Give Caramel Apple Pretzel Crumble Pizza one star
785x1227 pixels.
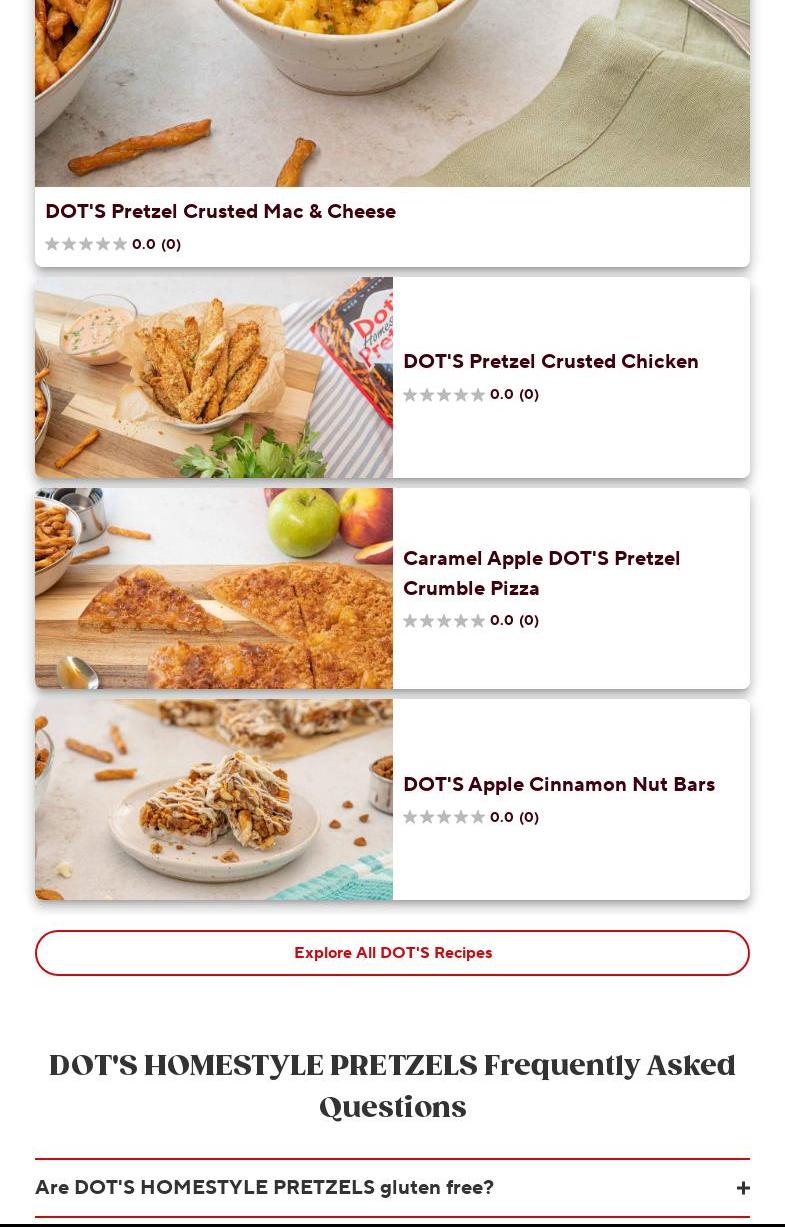point(410,620)
